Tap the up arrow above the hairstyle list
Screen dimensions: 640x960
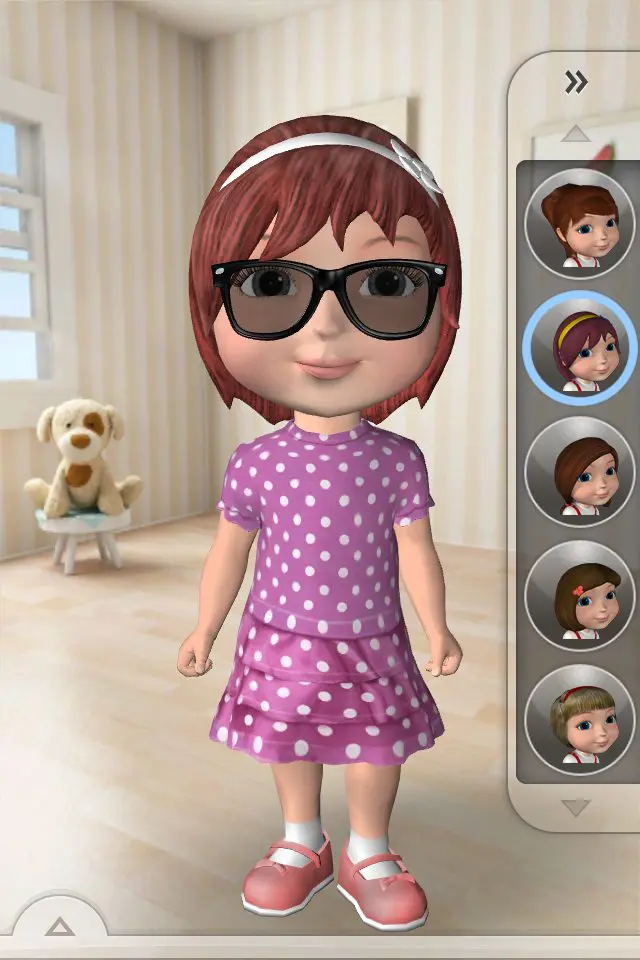(x=576, y=133)
